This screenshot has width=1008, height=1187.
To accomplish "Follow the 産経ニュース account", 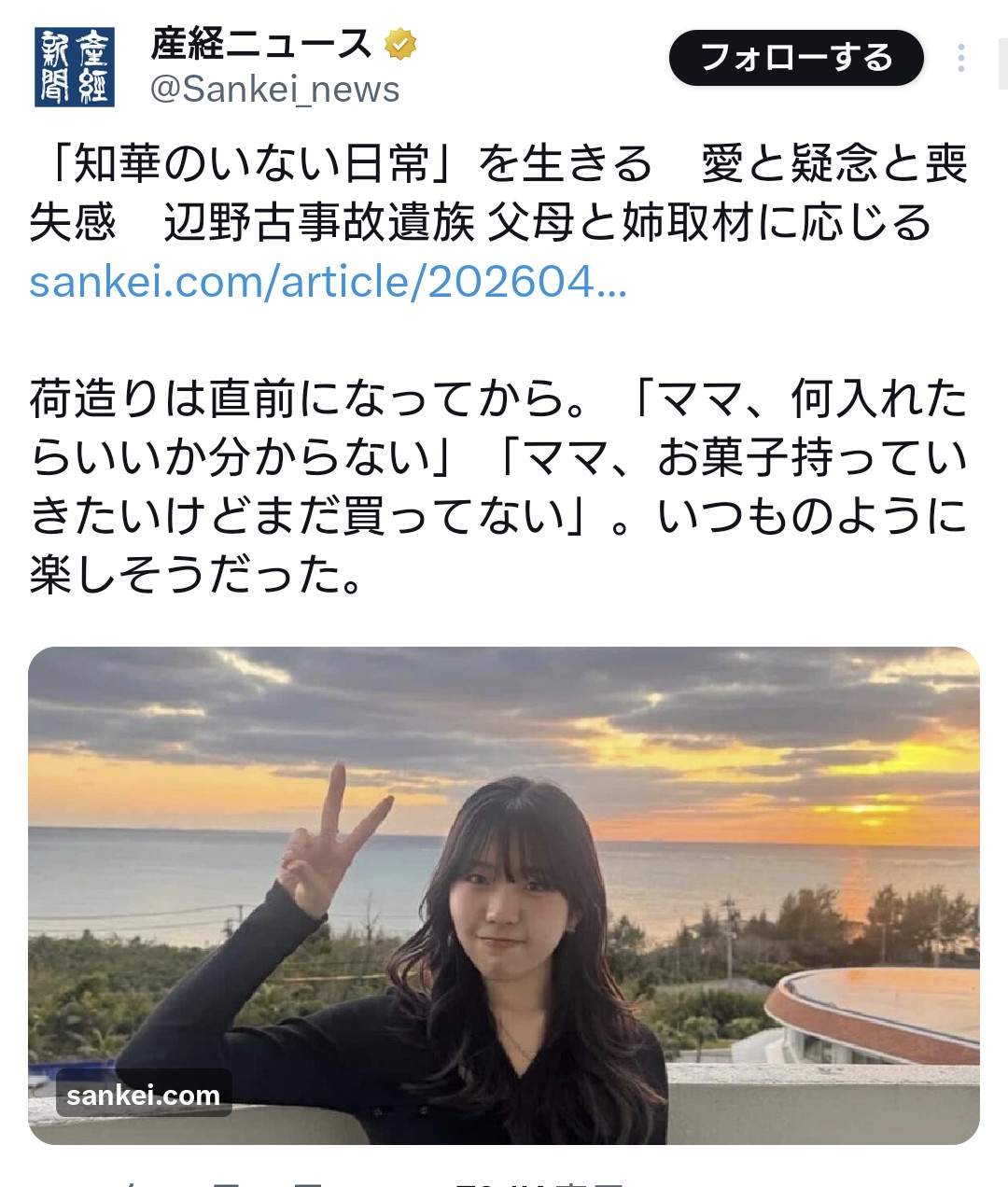I will coord(795,58).
